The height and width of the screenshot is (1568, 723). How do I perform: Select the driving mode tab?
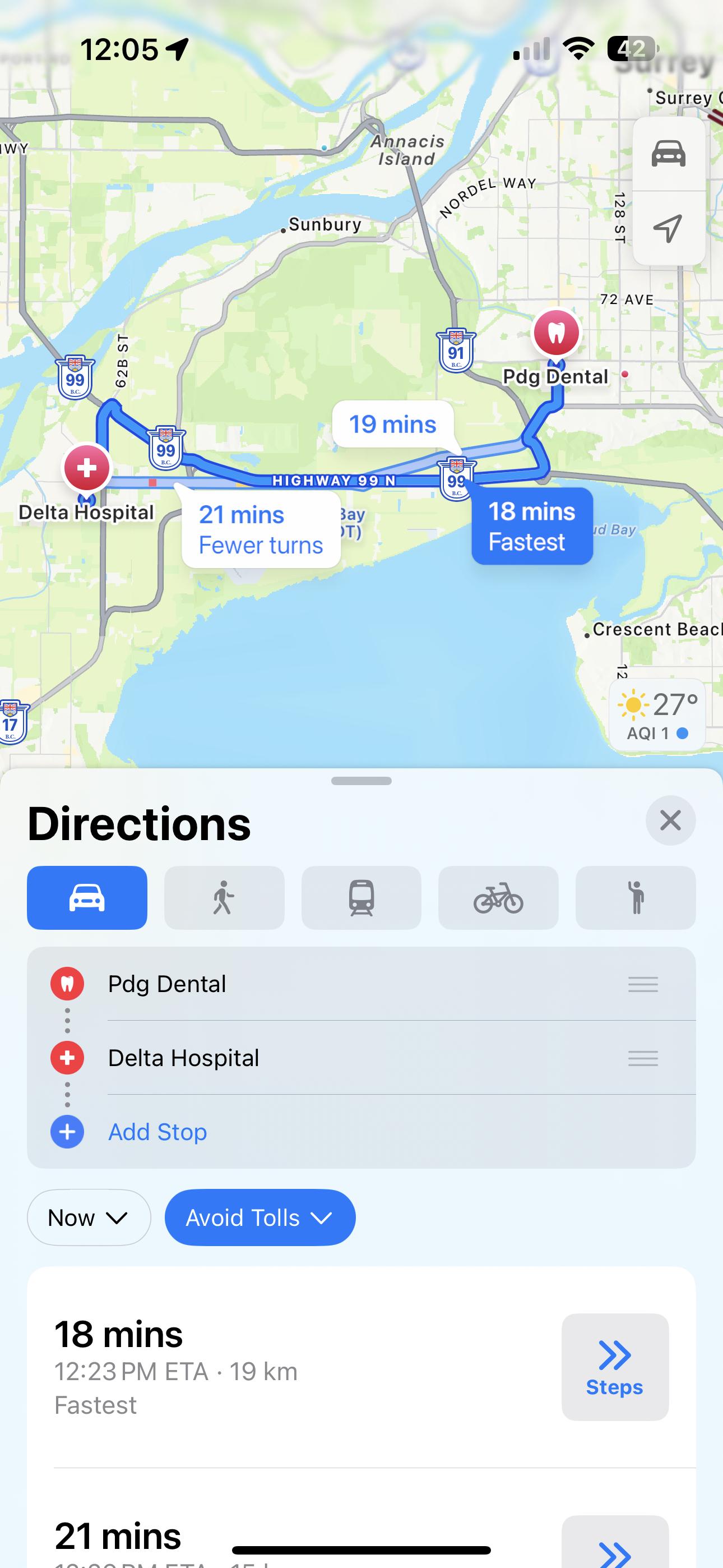[x=87, y=897]
